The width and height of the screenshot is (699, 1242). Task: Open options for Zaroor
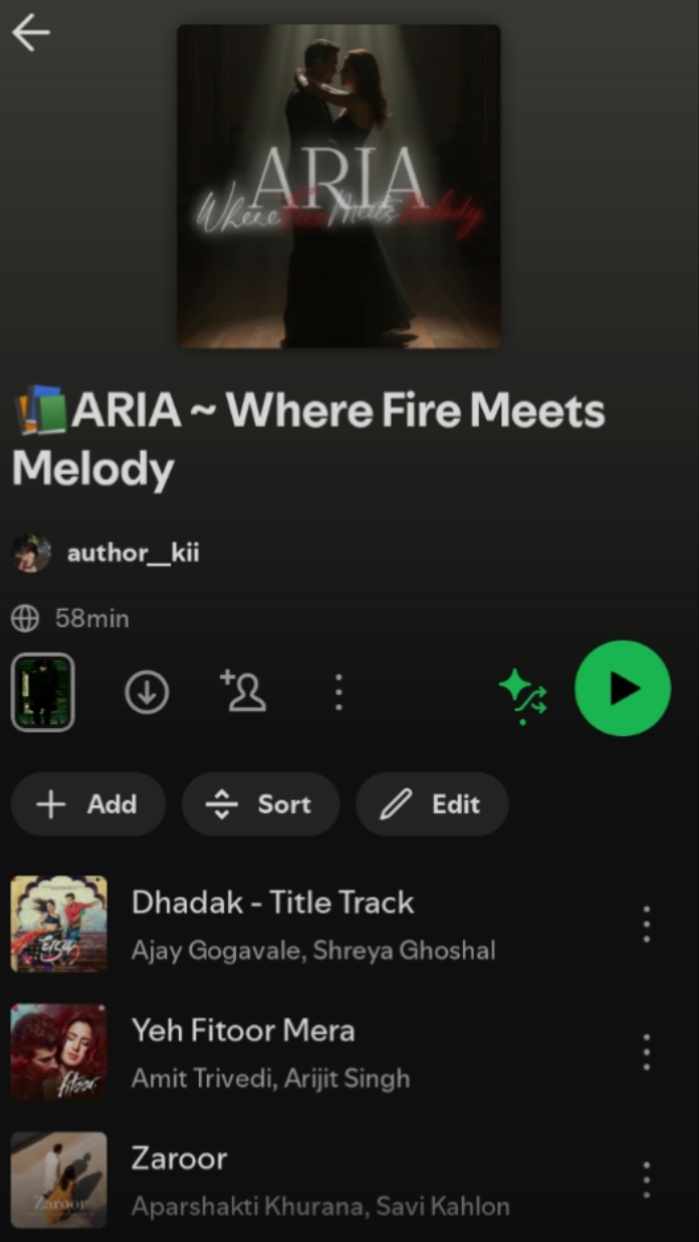coord(647,1180)
